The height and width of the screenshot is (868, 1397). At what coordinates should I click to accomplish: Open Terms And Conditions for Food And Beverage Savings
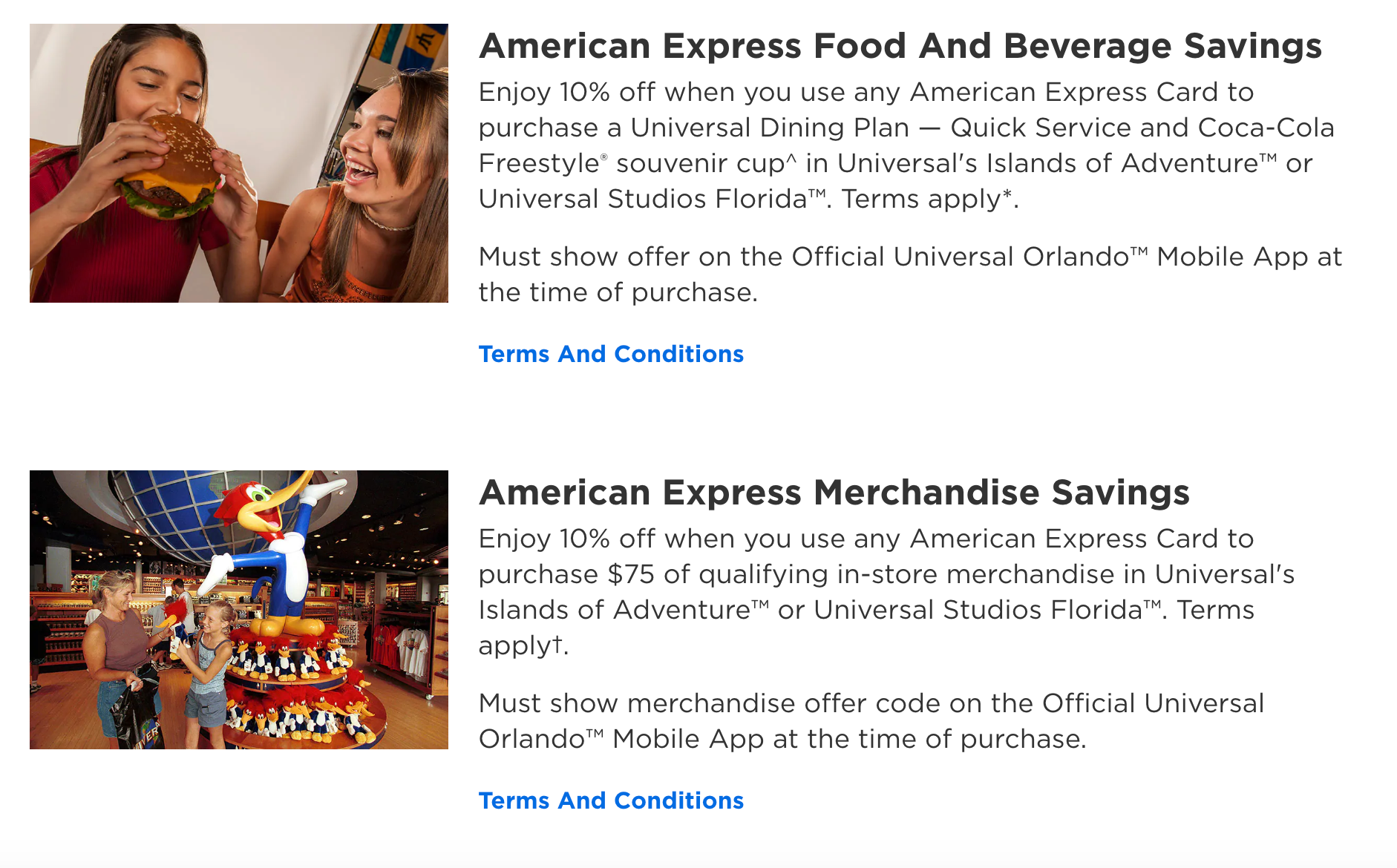(x=611, y=354)
